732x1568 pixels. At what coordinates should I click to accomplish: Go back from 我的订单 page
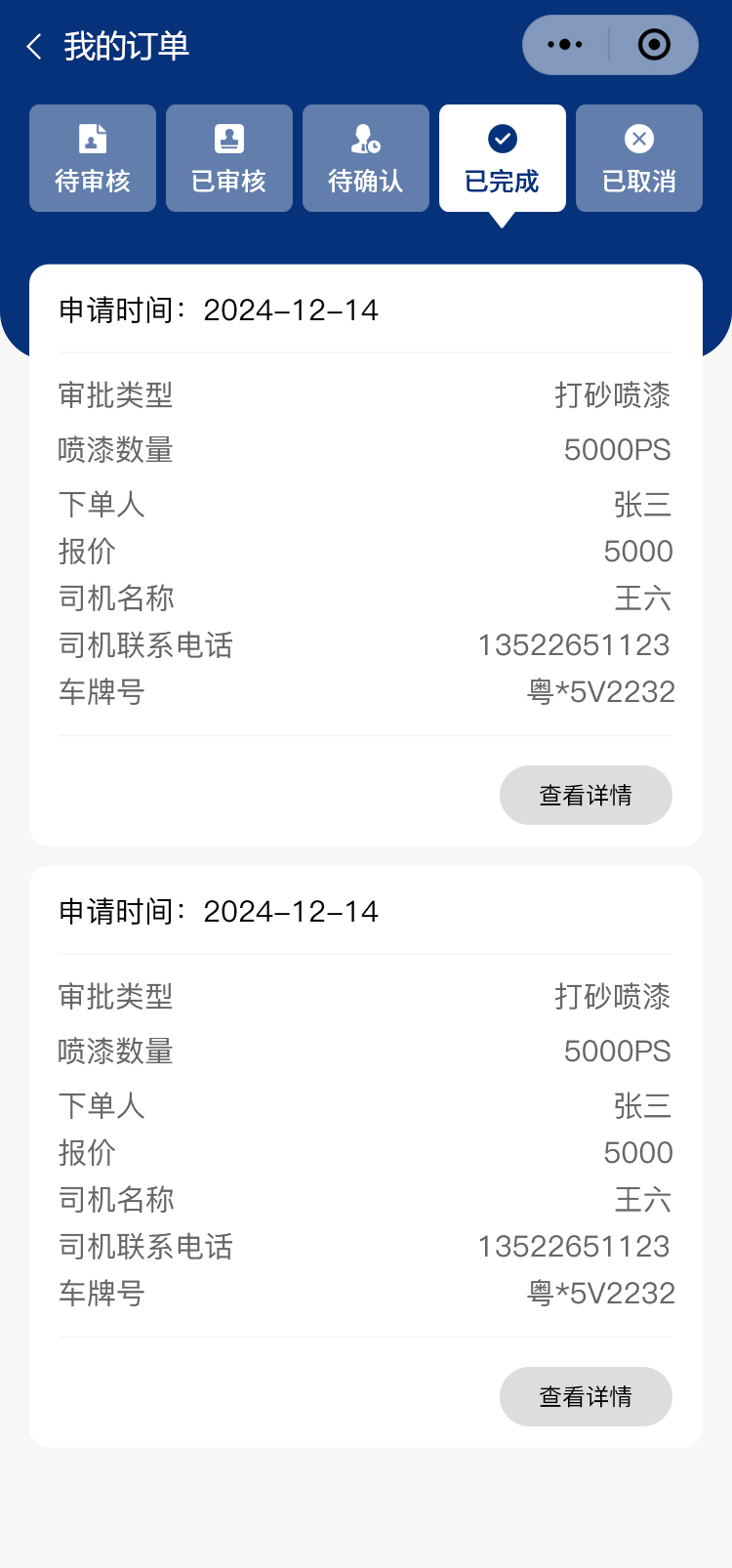click(35, 47)
